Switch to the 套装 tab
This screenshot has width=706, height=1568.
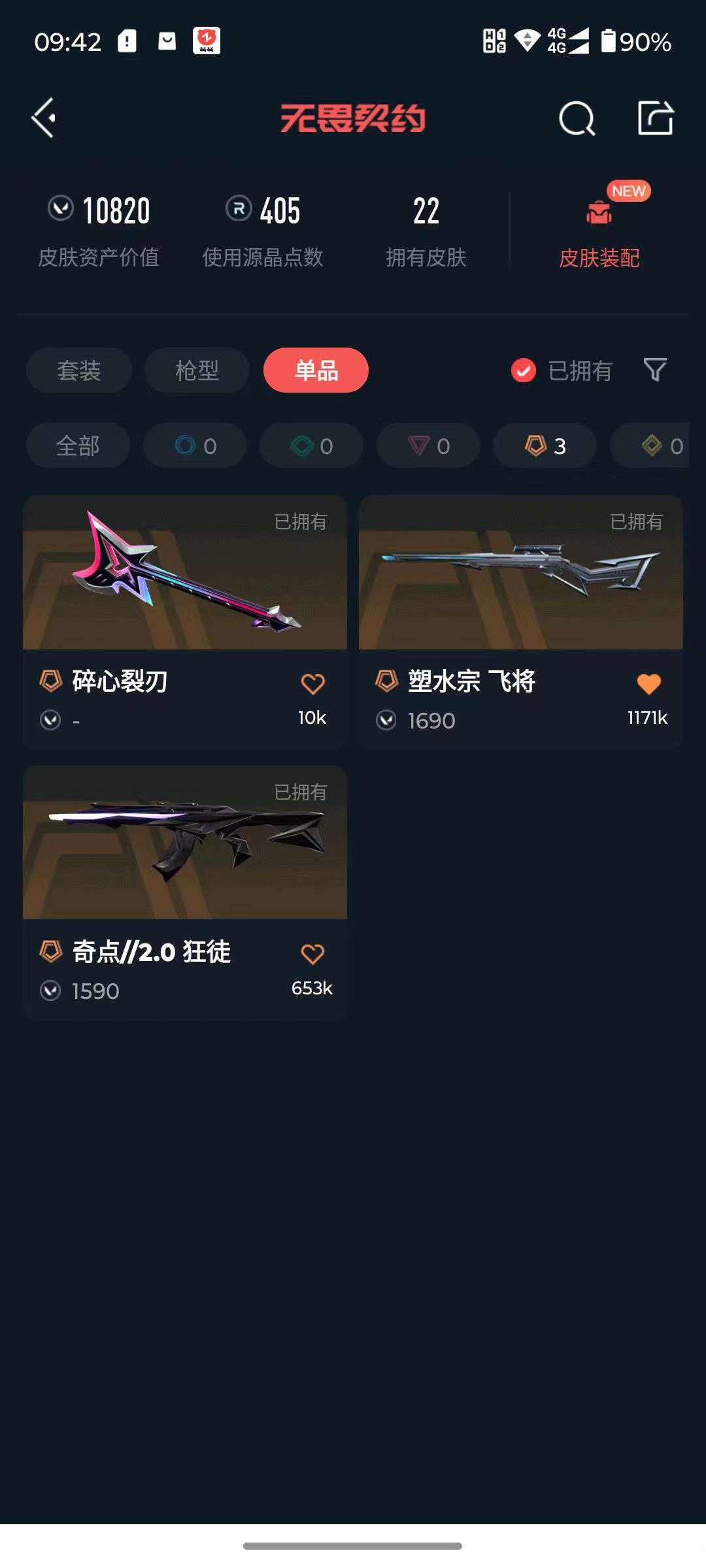pos(78,370)
